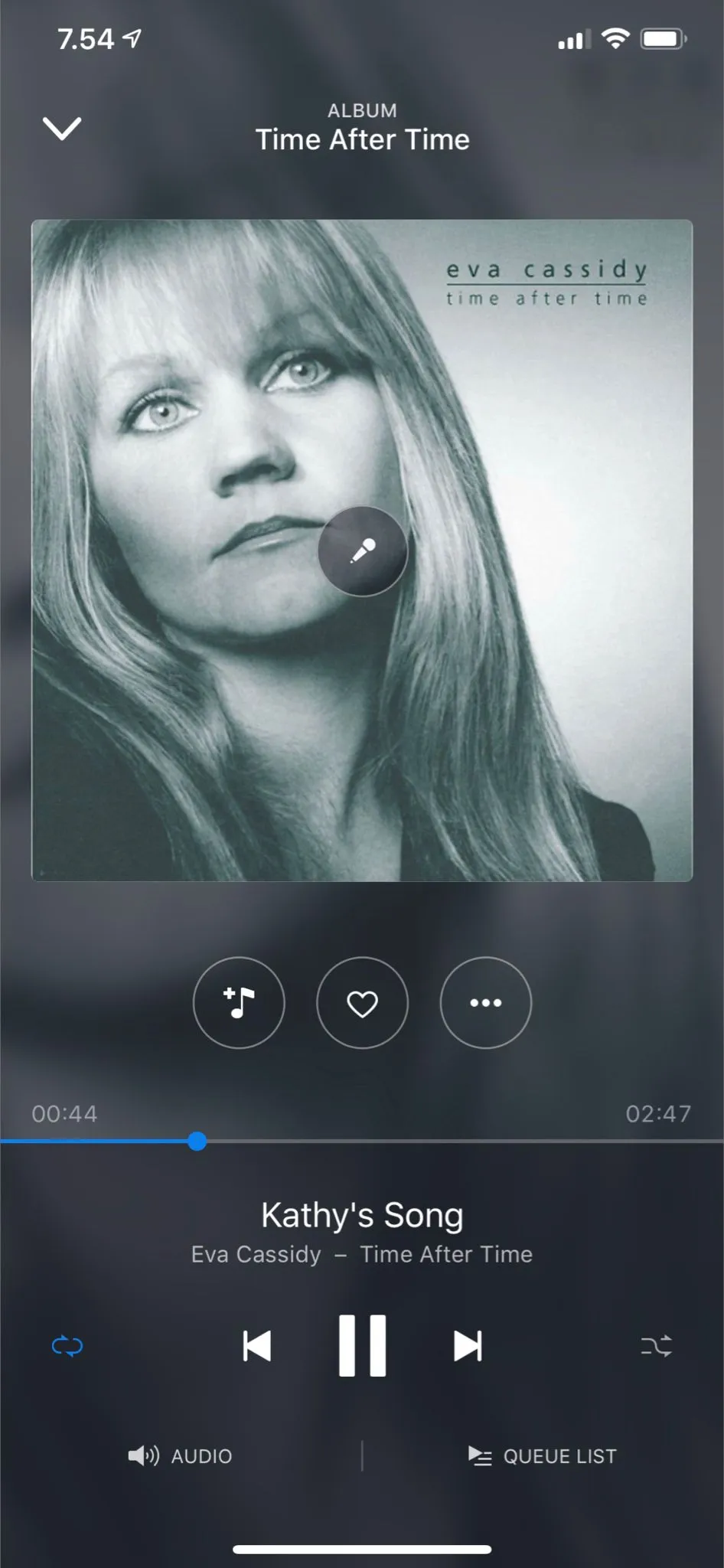Tap the playback progress slider
The width and height of the screenshot is (724, 1568).
[x=197, y=1142]
